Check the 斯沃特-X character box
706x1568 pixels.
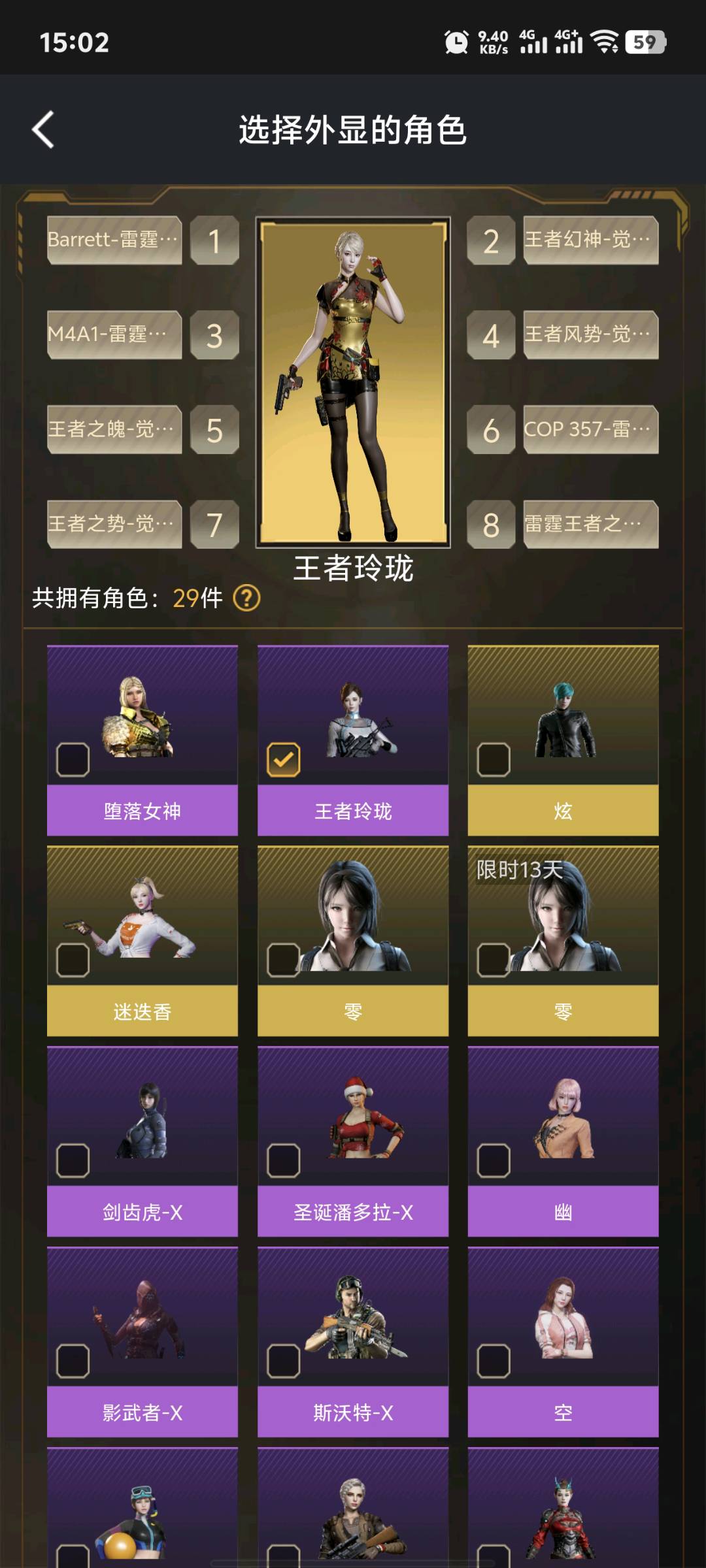coord(283,1361)
